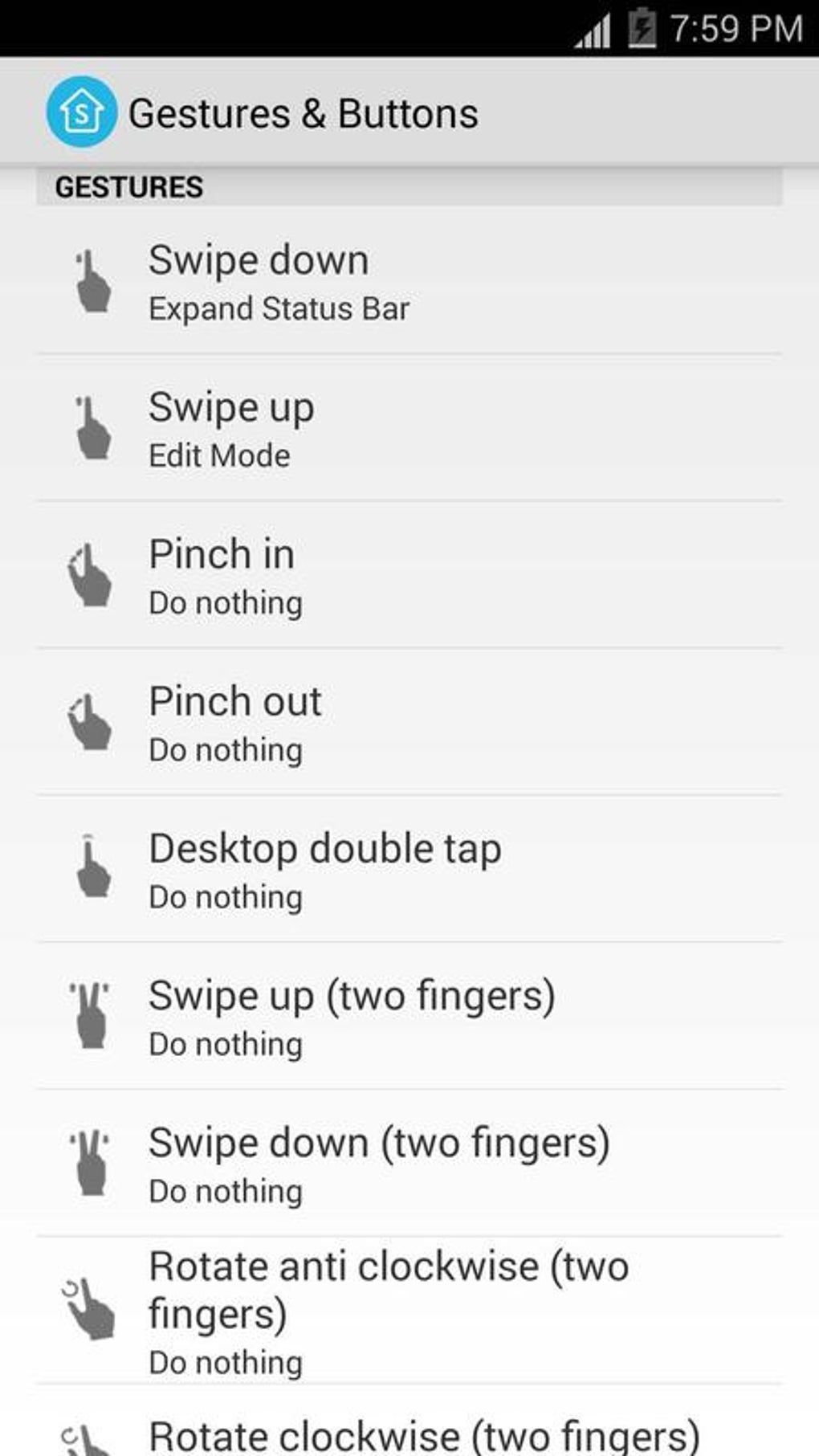819x1456 pixels.
Task: Open the Swipe down gesture setting
Action: 409,281
